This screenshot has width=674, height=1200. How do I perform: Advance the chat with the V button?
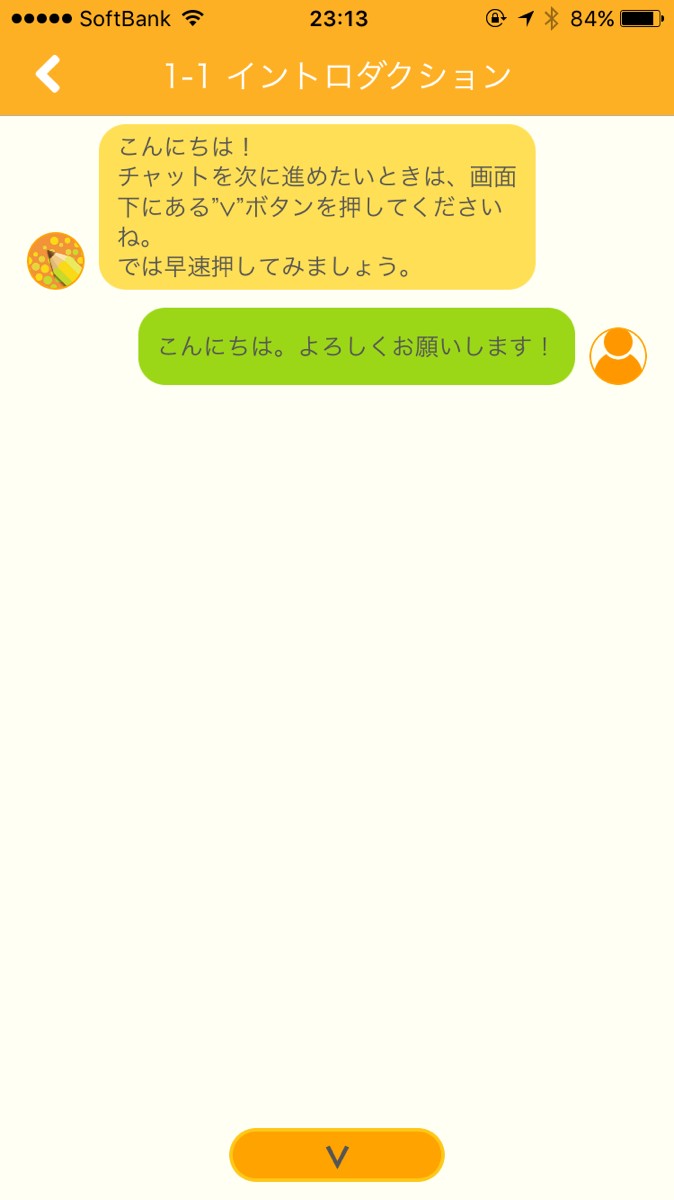coord(337,1155)
